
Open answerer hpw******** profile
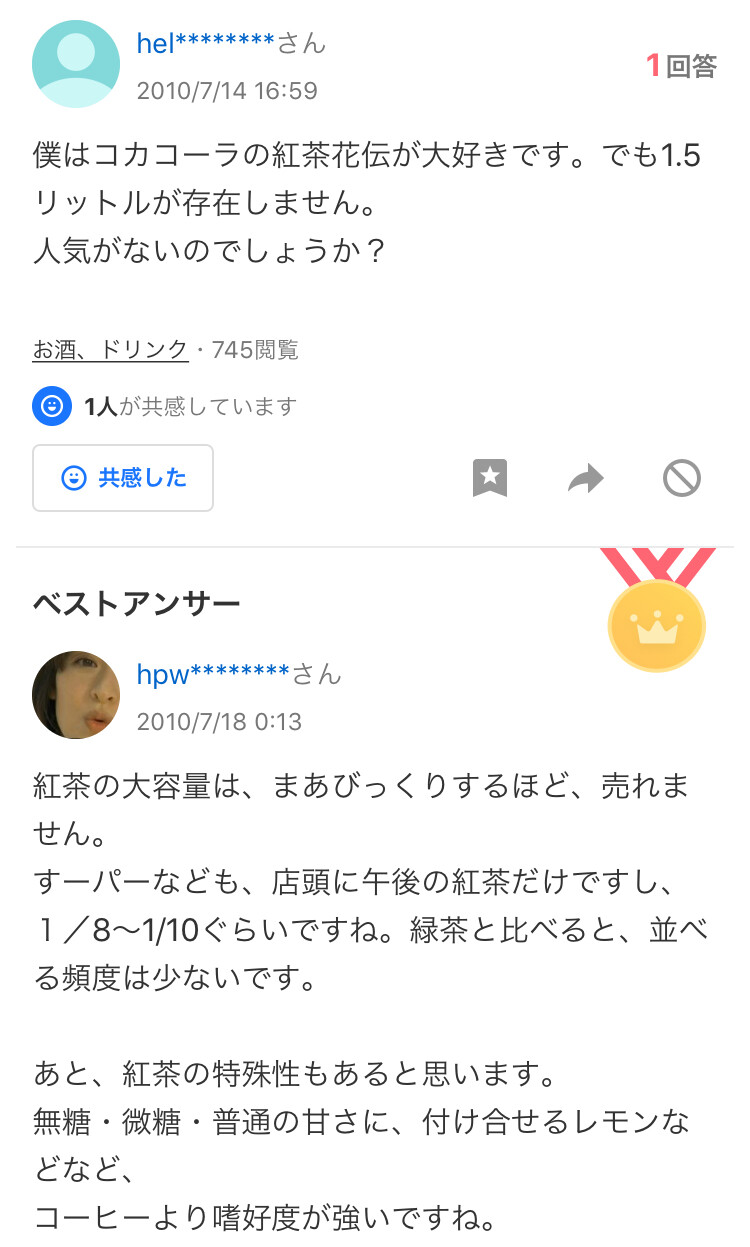pyautogui.click(x=213, y=674)
